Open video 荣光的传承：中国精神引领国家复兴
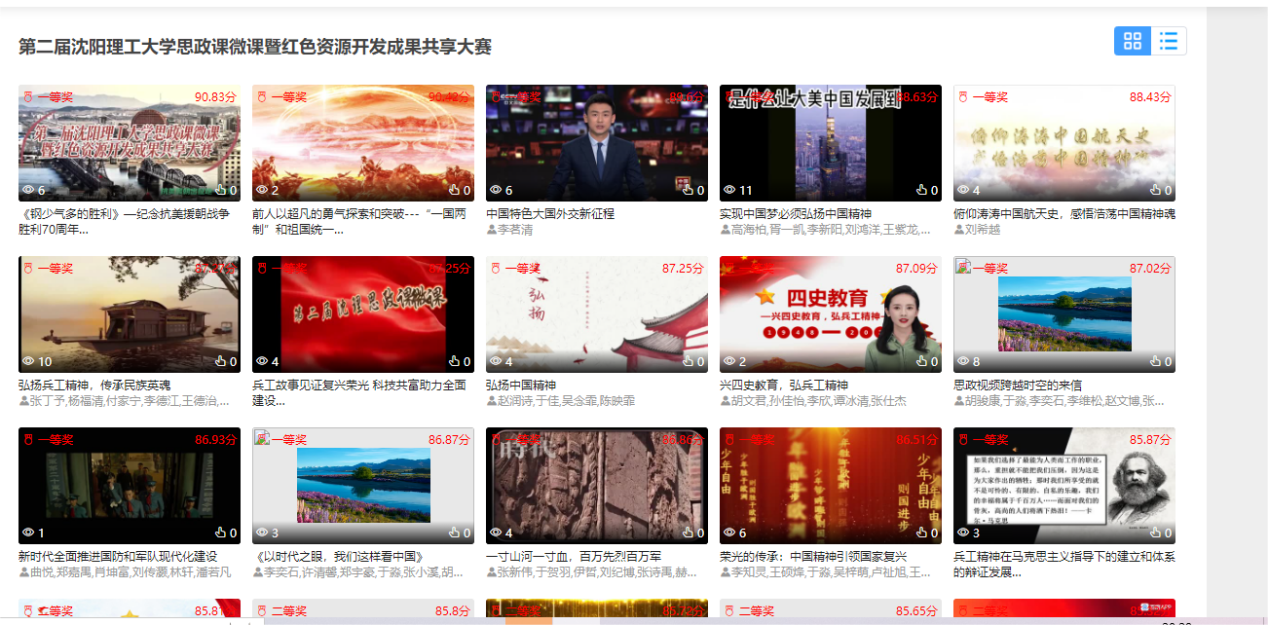This screenshot has height=625, width=1268. click(830, 485)
